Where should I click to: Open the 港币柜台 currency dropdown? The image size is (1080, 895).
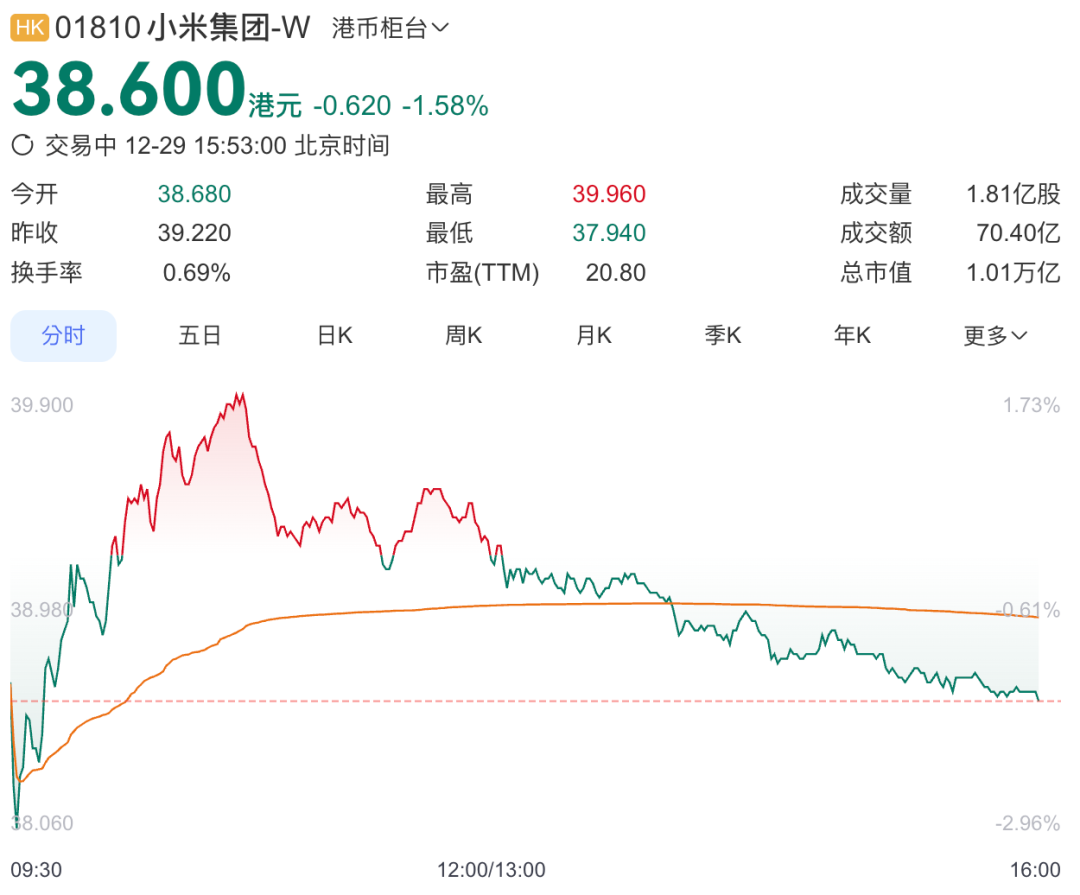coord(390,28)
